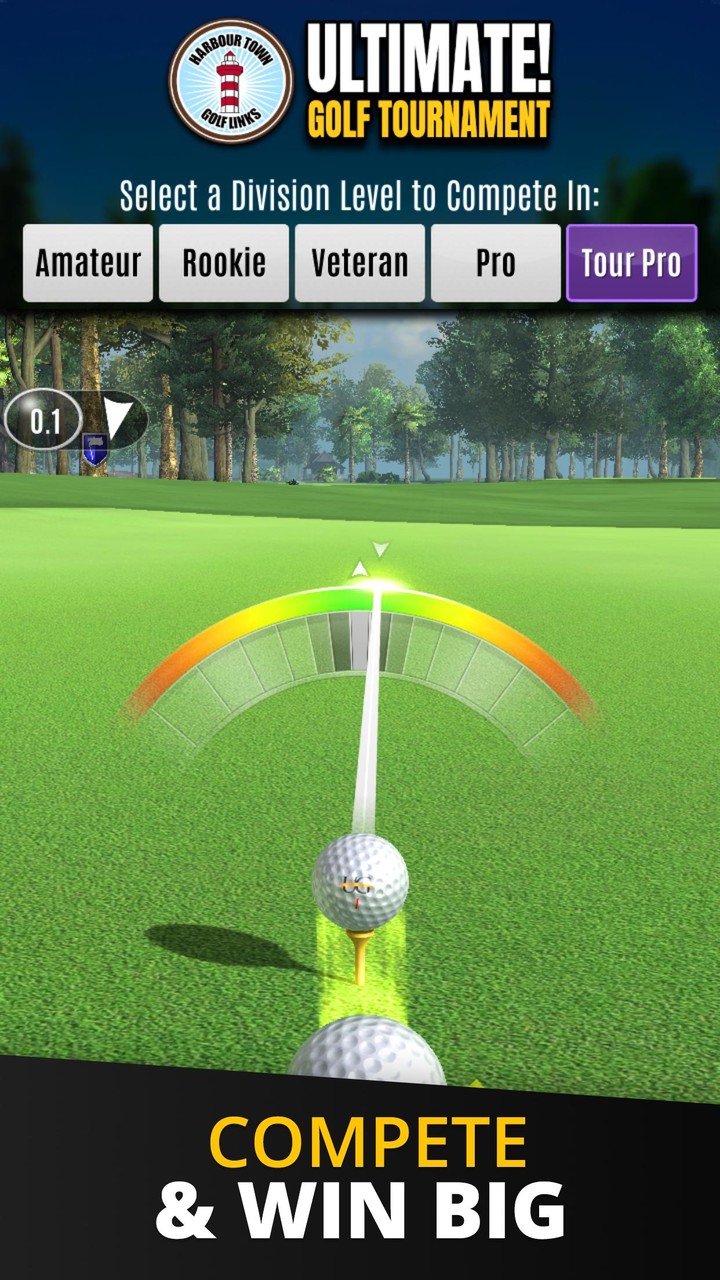720x1280 pixels.
Task: Click the blue shield marker icon
Action: click(x=93, y=447)
